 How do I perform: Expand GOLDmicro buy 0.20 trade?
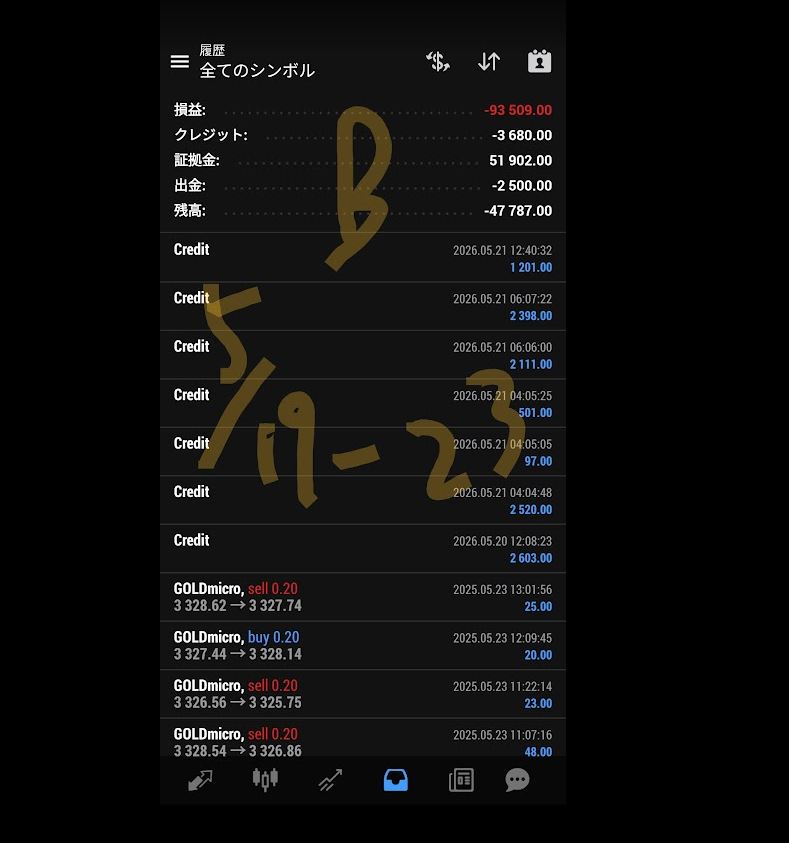pyautogui.click(x=362, y=645)
